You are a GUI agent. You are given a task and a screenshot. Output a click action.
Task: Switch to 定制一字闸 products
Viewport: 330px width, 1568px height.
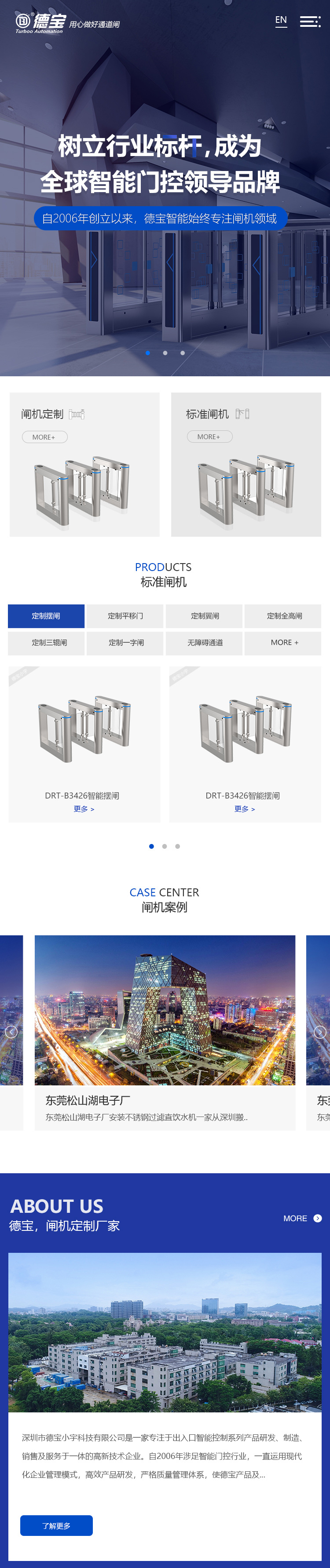coord(125,643)
